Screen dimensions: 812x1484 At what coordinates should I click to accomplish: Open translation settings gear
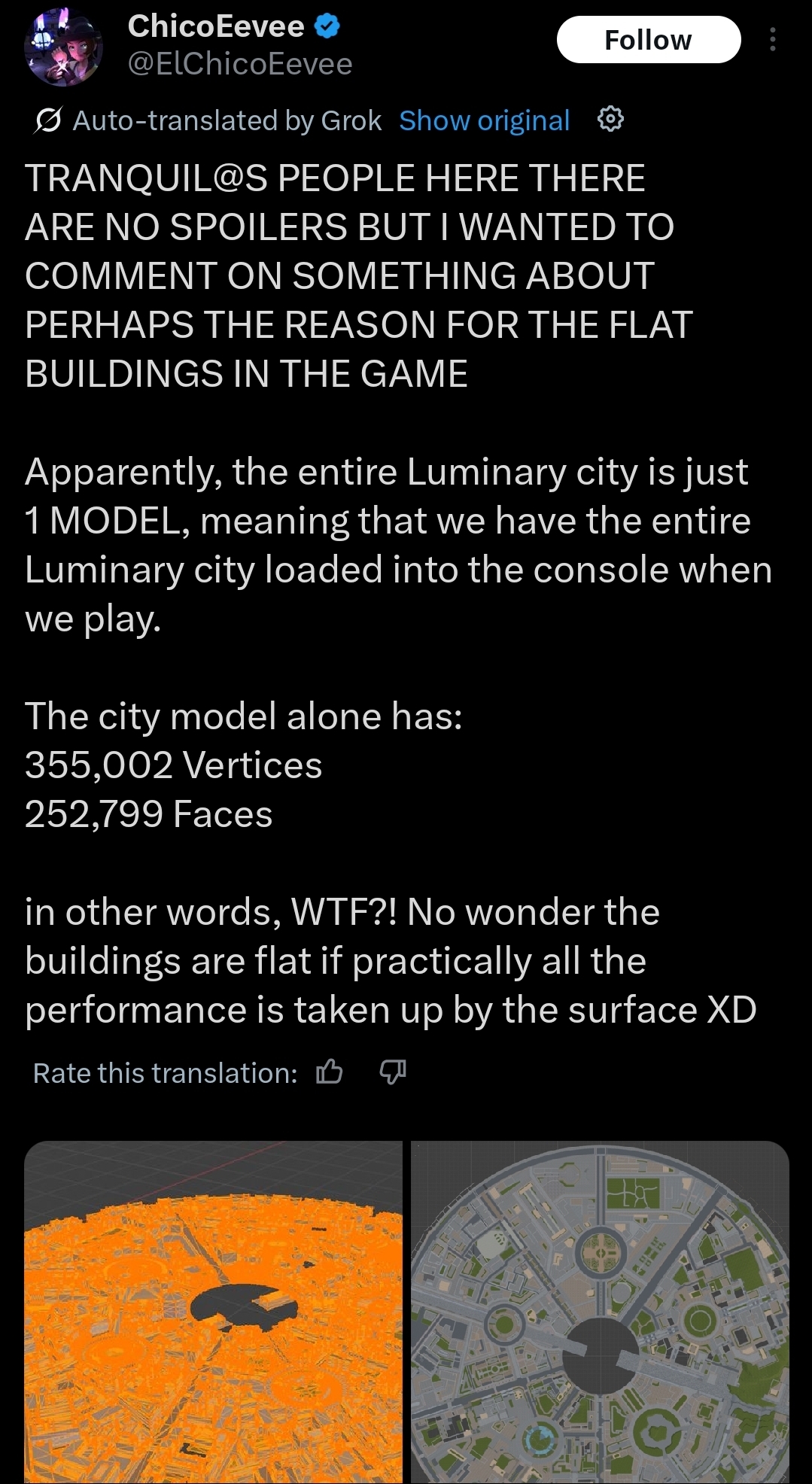click(x=610, y=119)
